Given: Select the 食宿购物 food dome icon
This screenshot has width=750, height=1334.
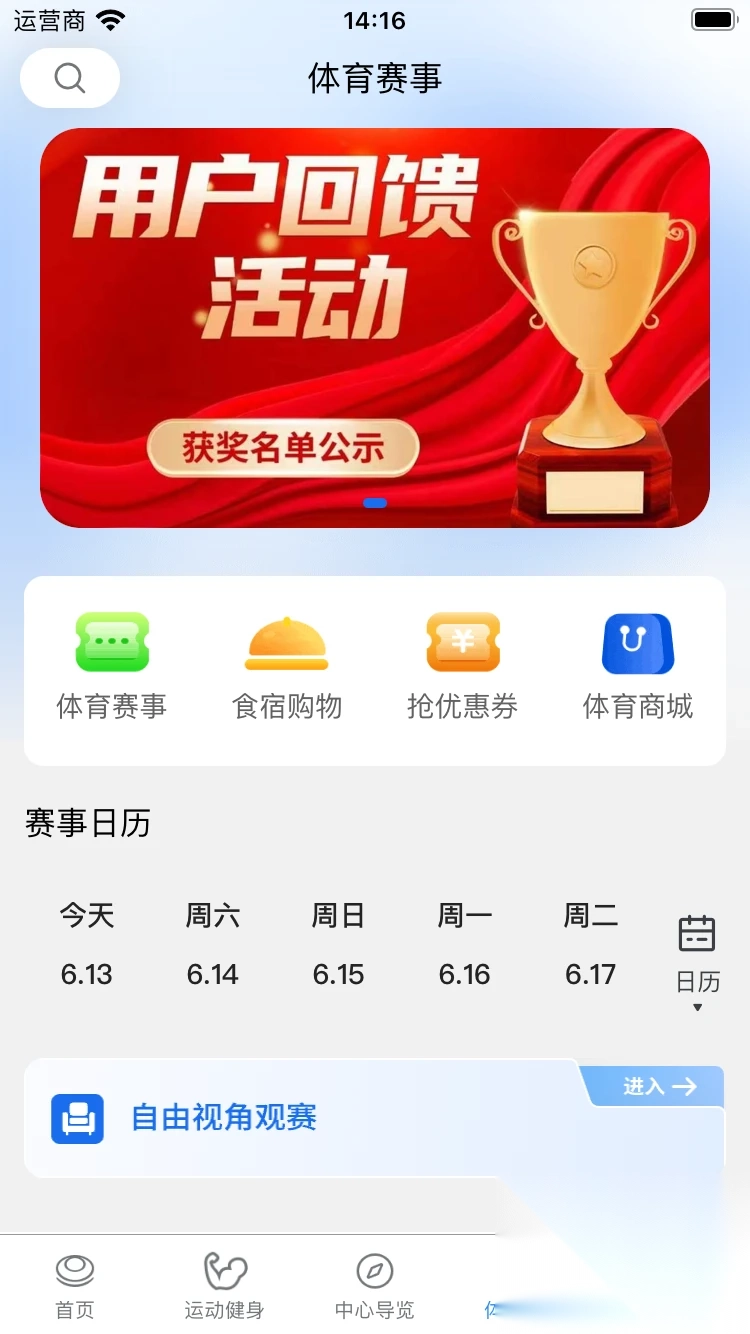Looking at the screenshot, I should (286, 643).
